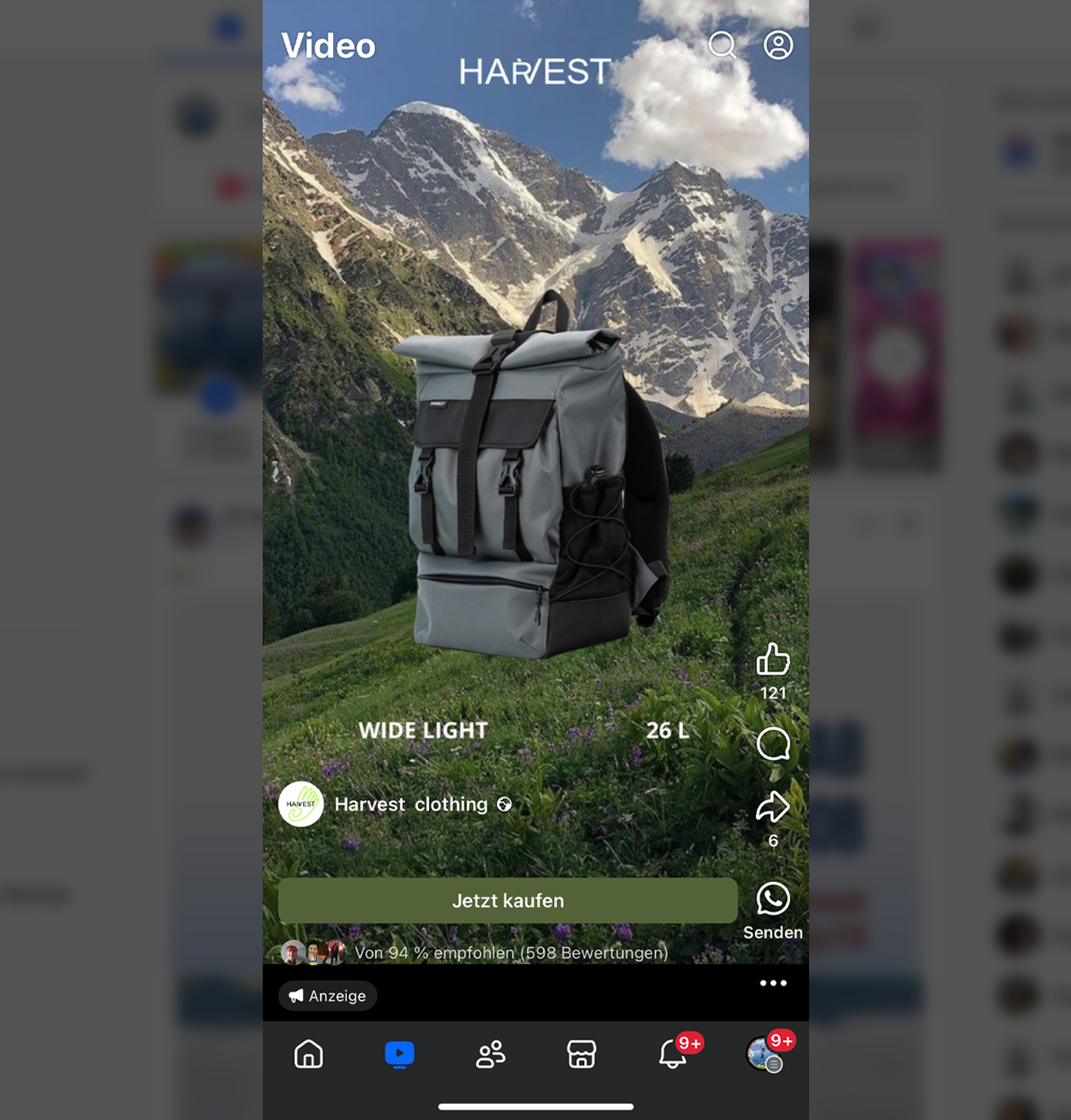The width and height of the screenshot is (1071, 1120).
Task: Open the profile icon in the header
Action: 778,45
